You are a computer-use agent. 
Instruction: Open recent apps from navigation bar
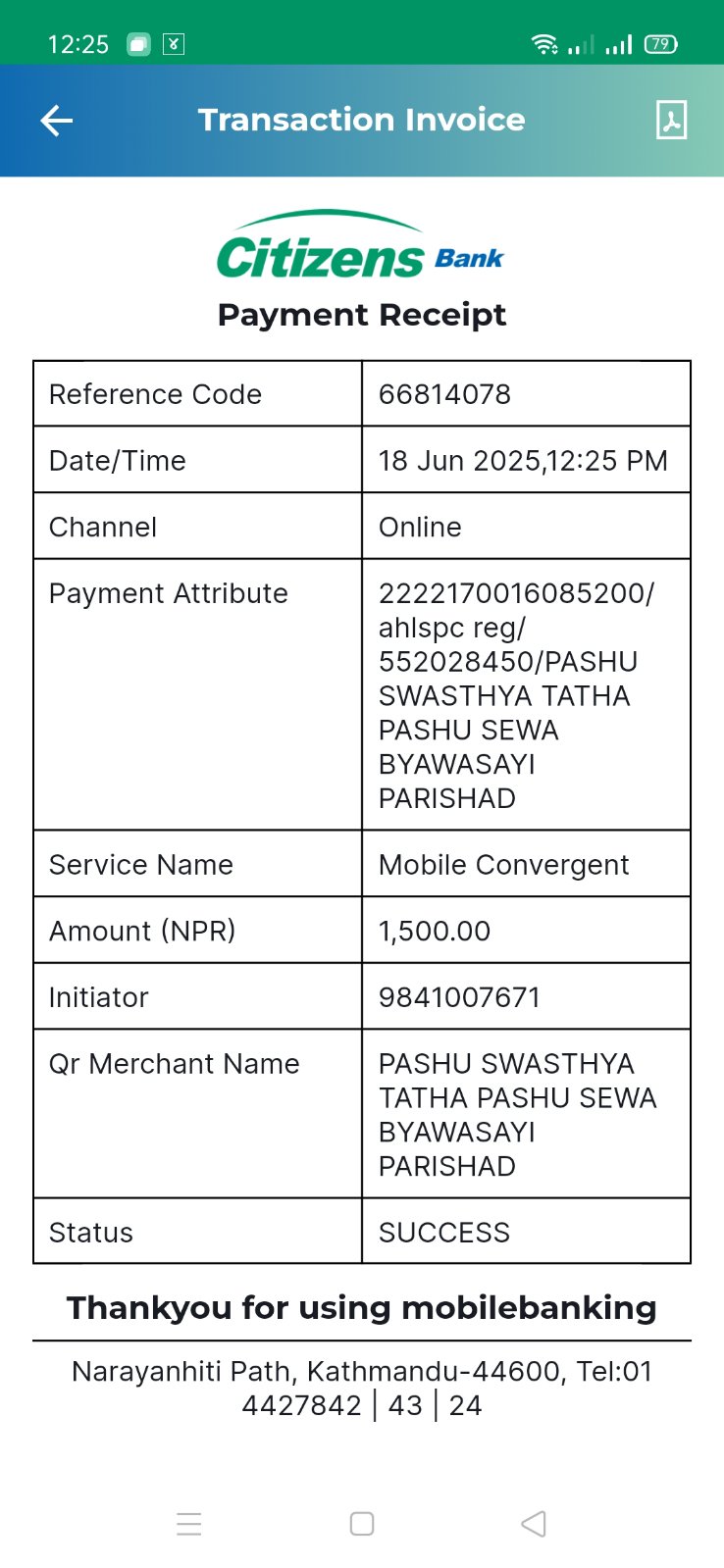pyautogui.click(x=189, y=1523)
